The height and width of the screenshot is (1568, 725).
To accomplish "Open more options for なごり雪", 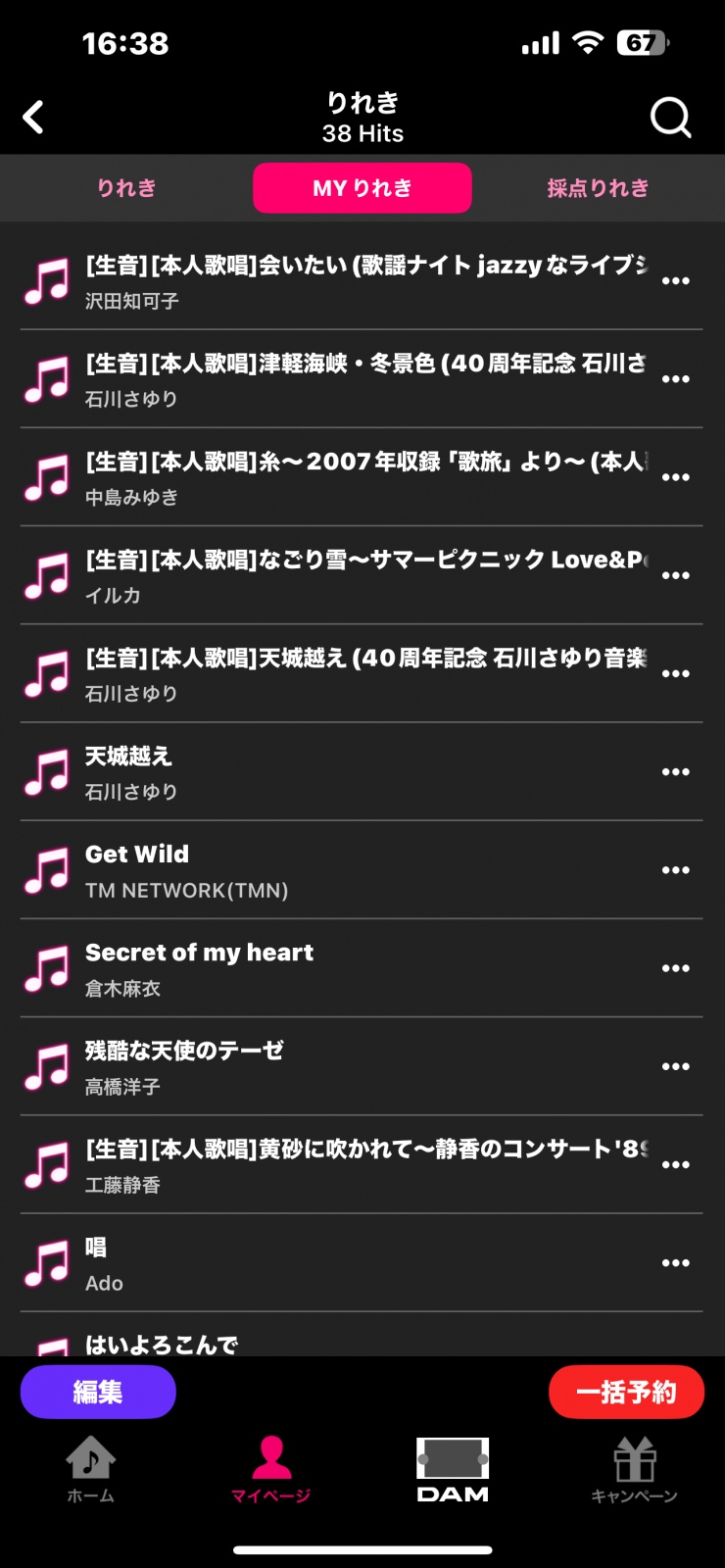I will tap(675, 575).
